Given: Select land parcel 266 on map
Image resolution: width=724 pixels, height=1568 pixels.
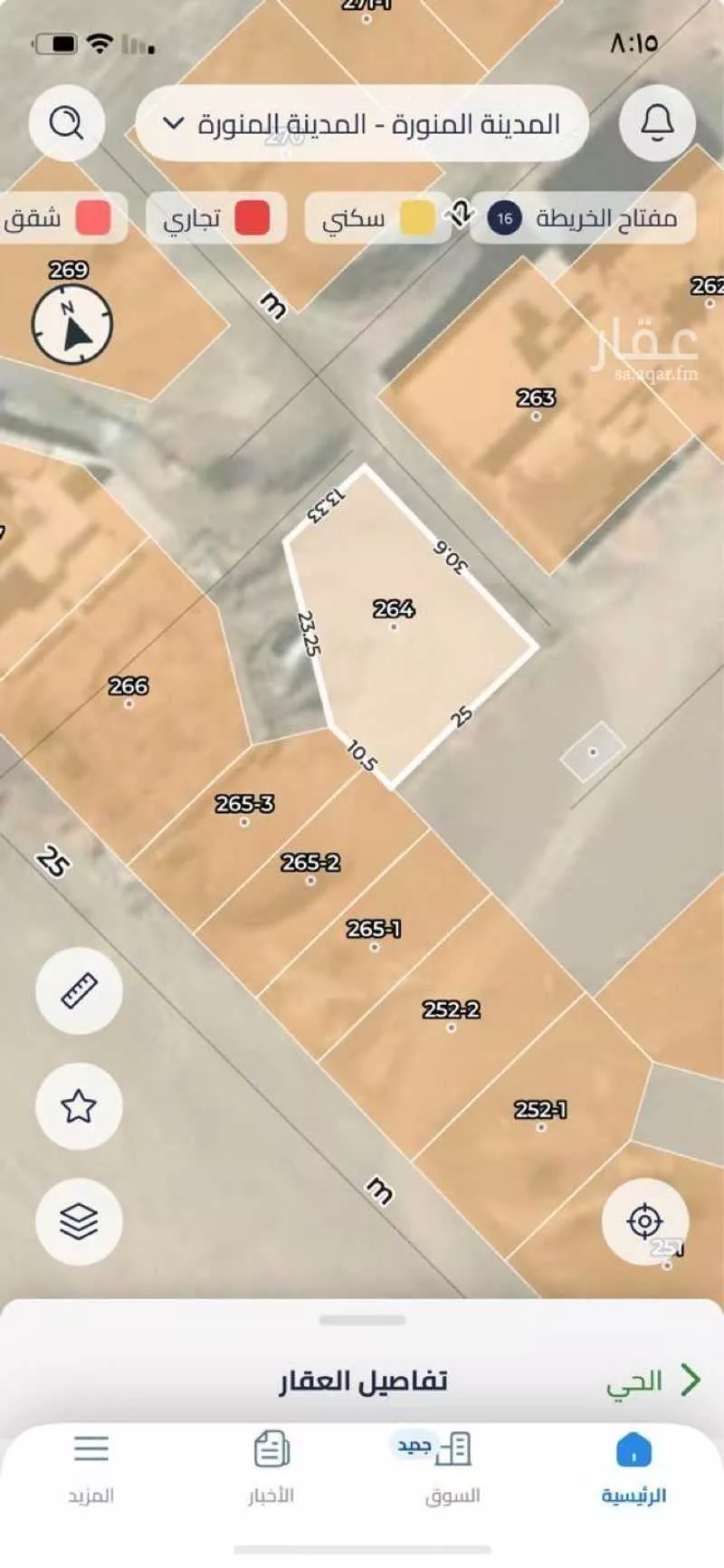Looking at the screenshot, I should click(129, 693).
